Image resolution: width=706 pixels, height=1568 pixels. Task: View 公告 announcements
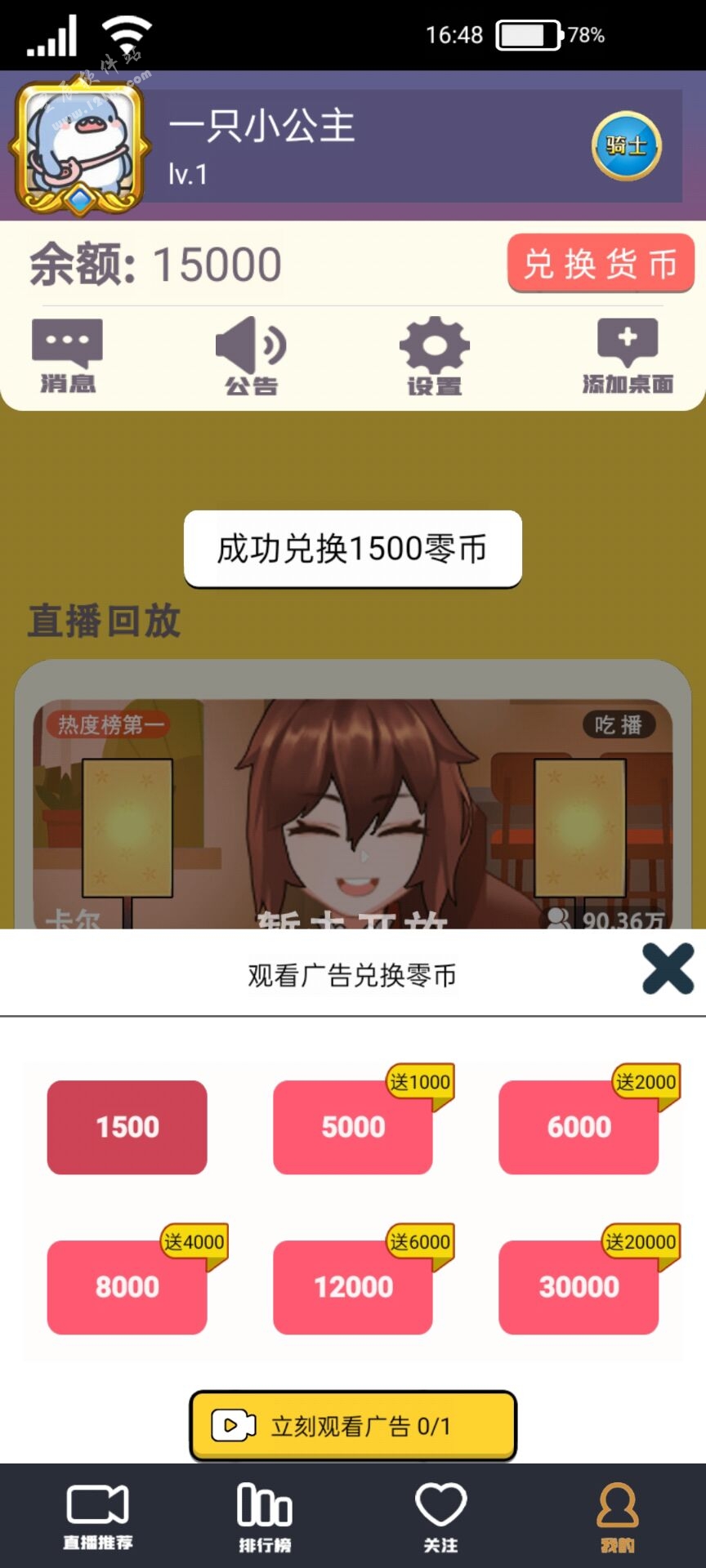(x=251, y=356)
